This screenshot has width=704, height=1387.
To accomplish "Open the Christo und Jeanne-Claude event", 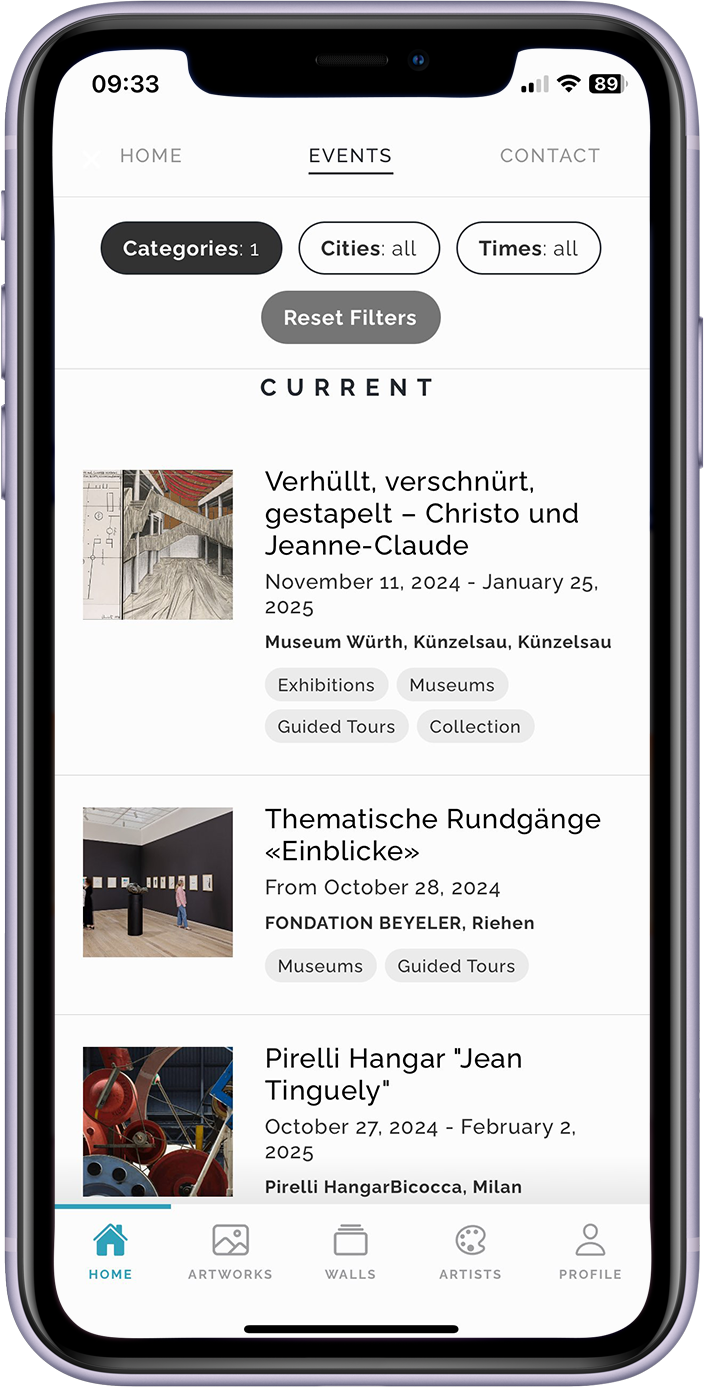I will coord(421,513).
